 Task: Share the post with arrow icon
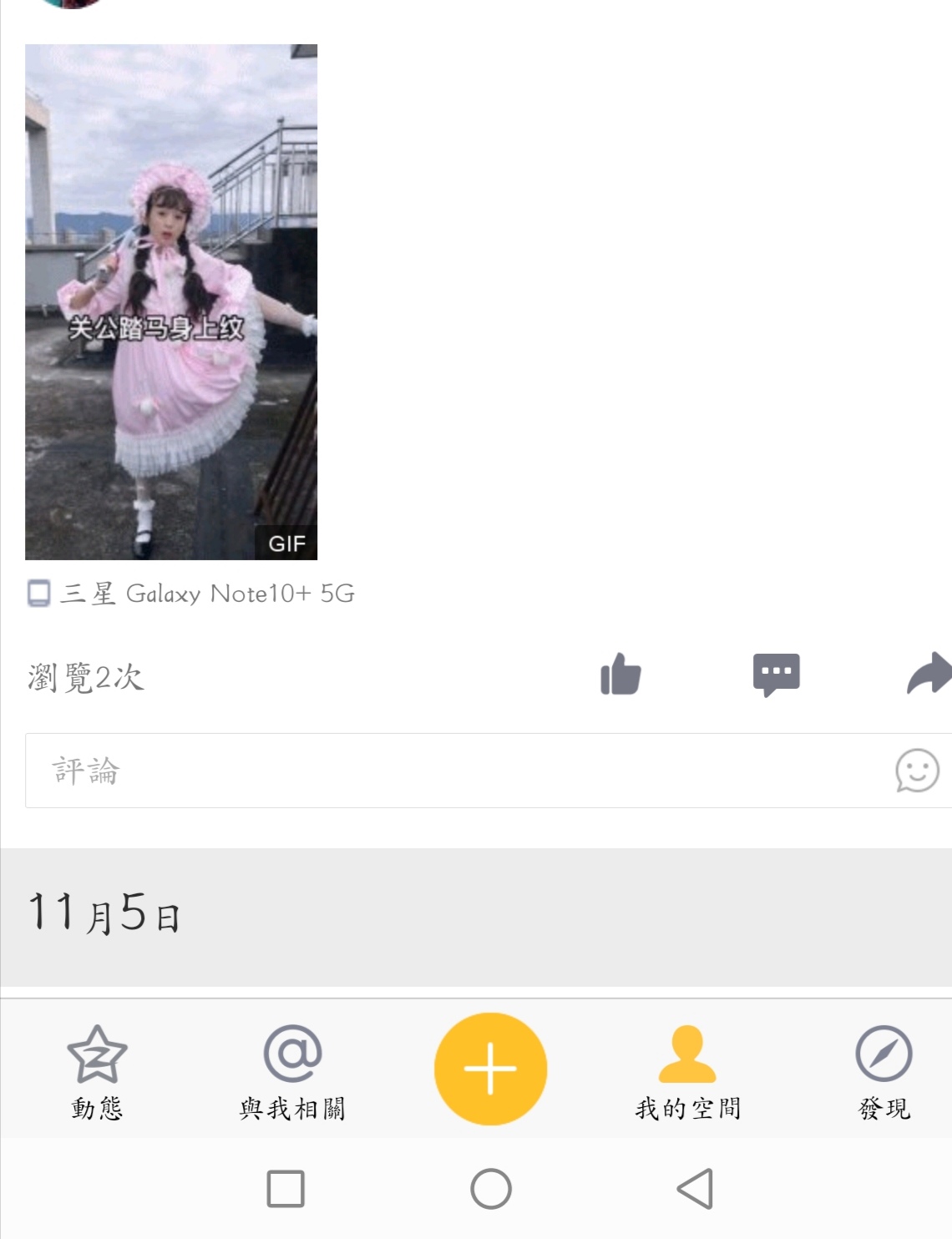929,673
